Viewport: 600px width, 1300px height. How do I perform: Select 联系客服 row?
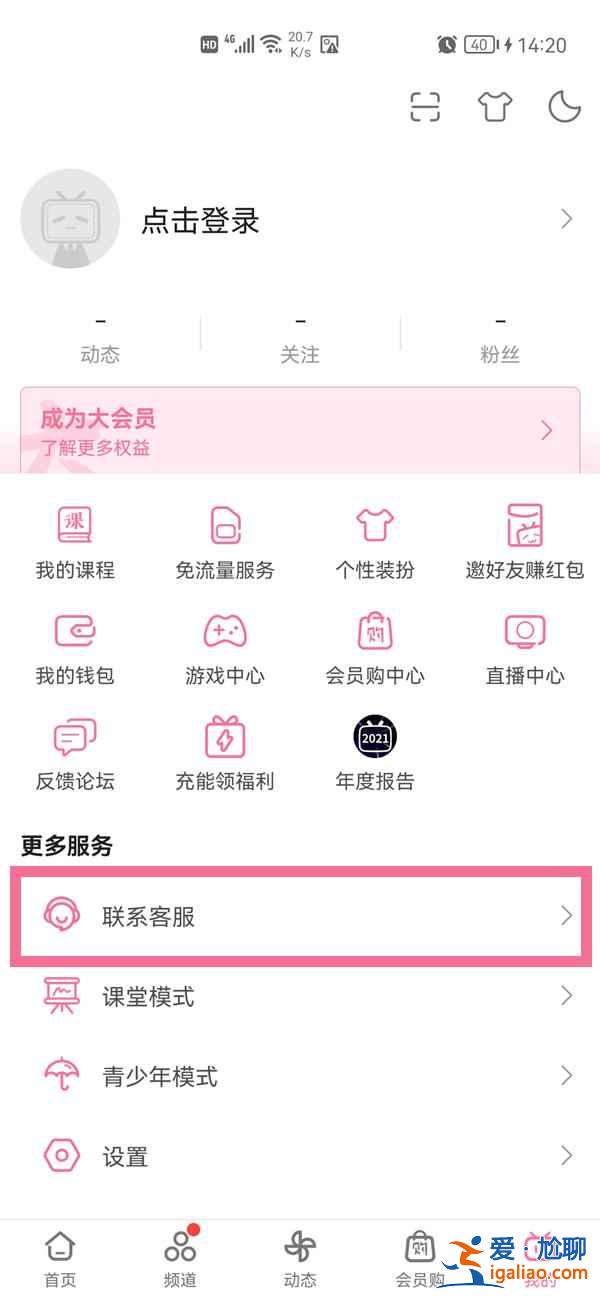pos(300,916)
